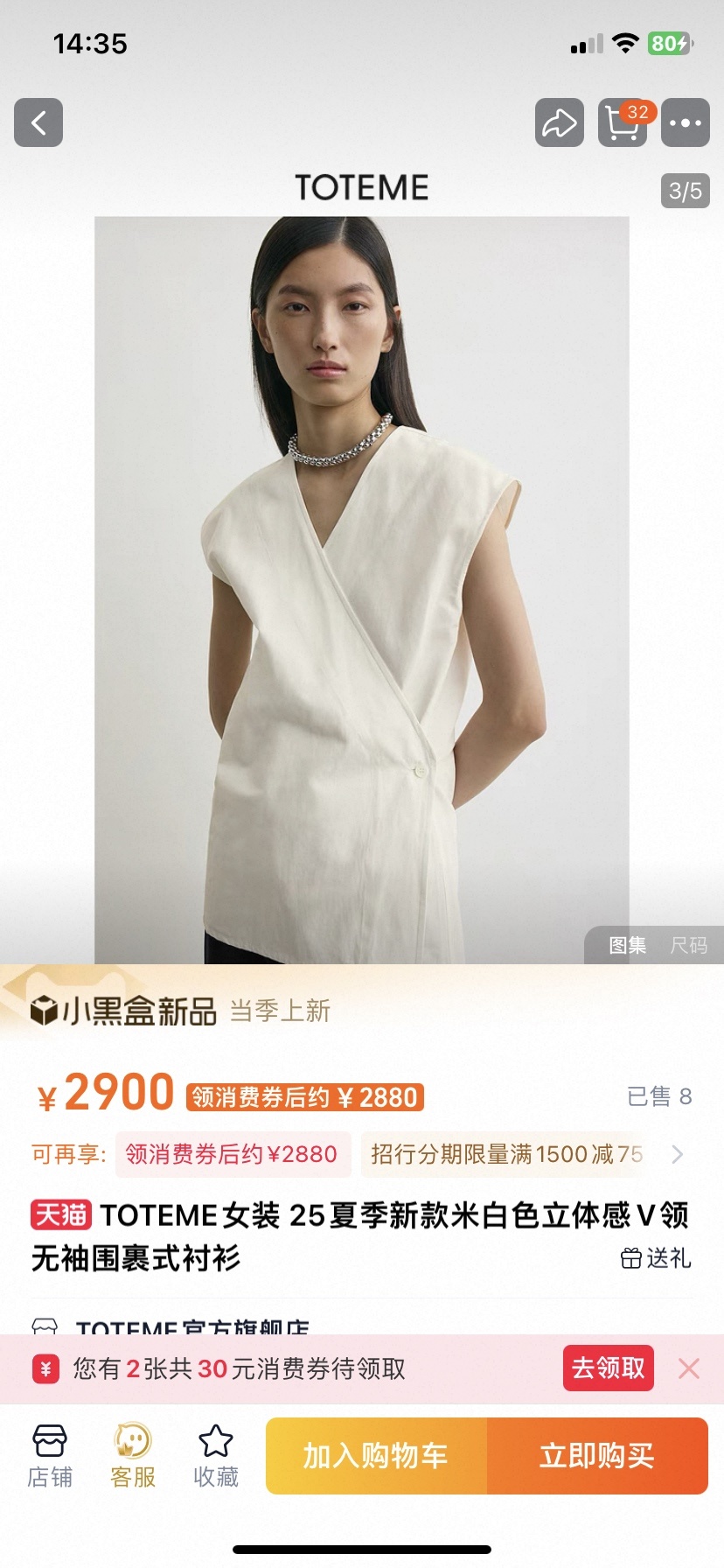Tap 送礼 to send as gift

(x=657, y=1258)
